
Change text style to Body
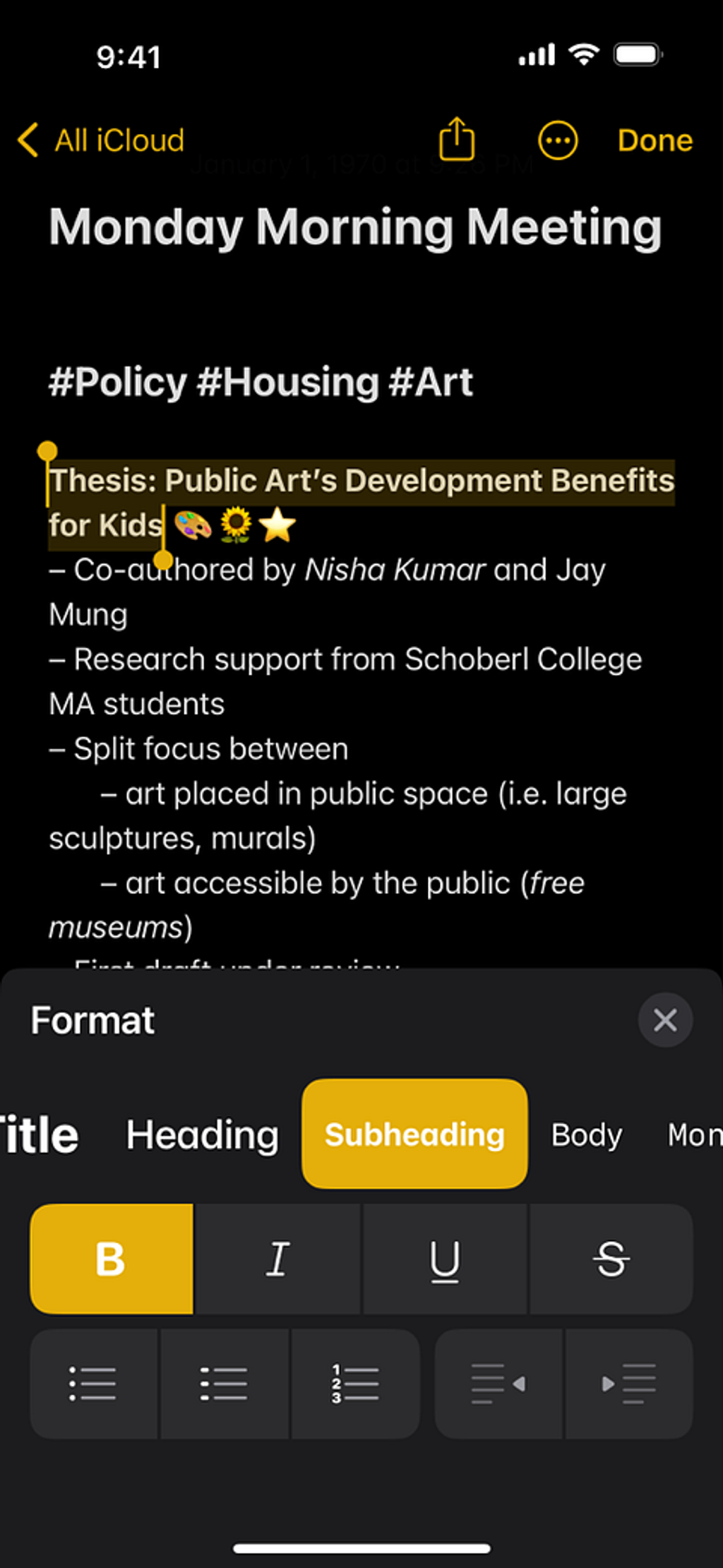587,1135
